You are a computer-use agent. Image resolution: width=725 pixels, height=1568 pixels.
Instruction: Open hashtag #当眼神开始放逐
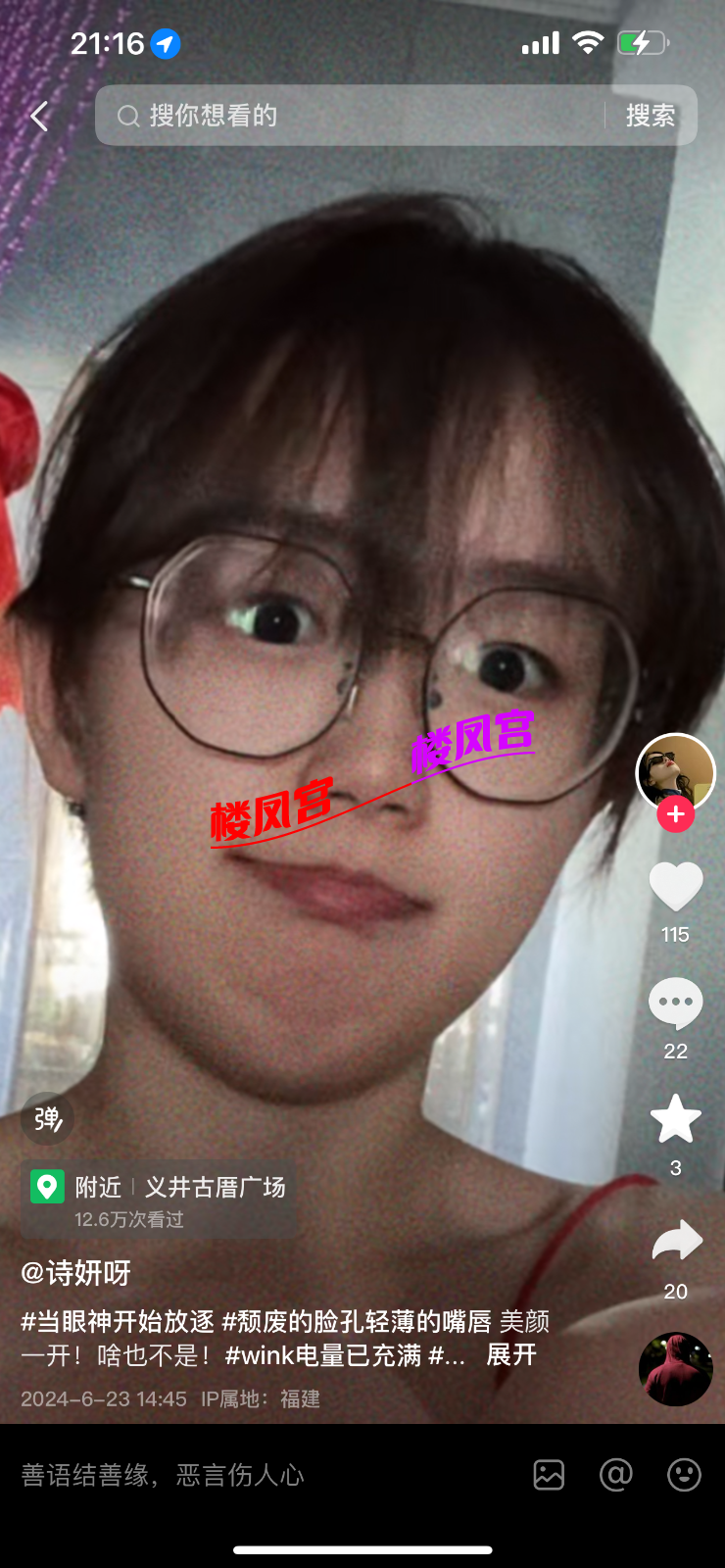[118, 1322]
